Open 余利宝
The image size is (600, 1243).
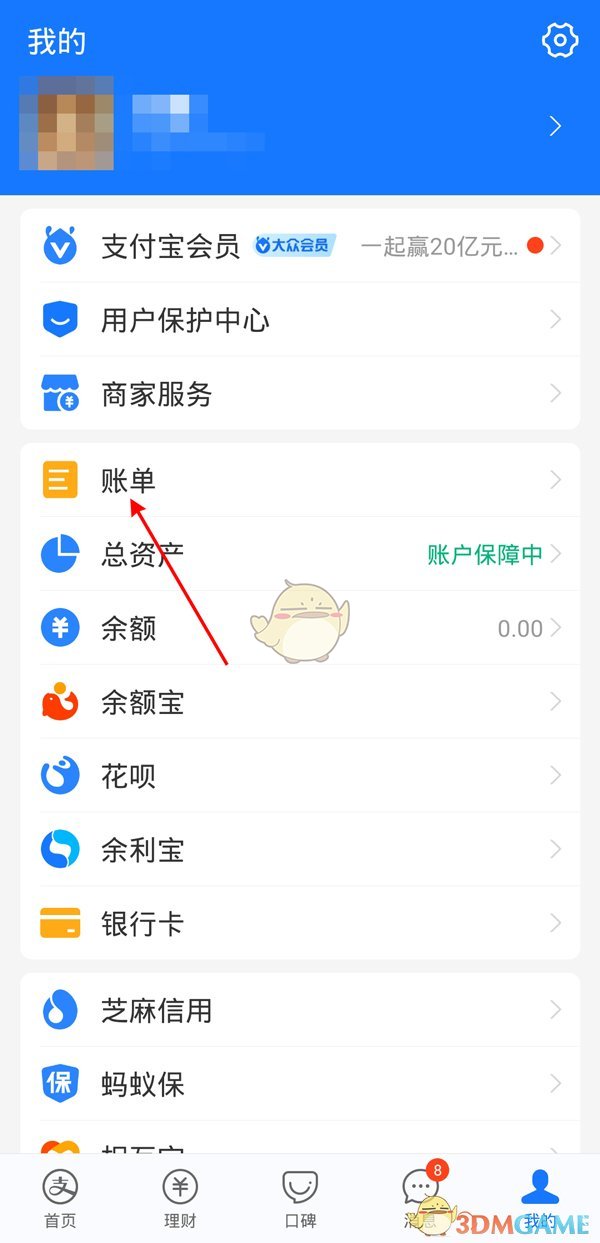(x=300, y=850)
